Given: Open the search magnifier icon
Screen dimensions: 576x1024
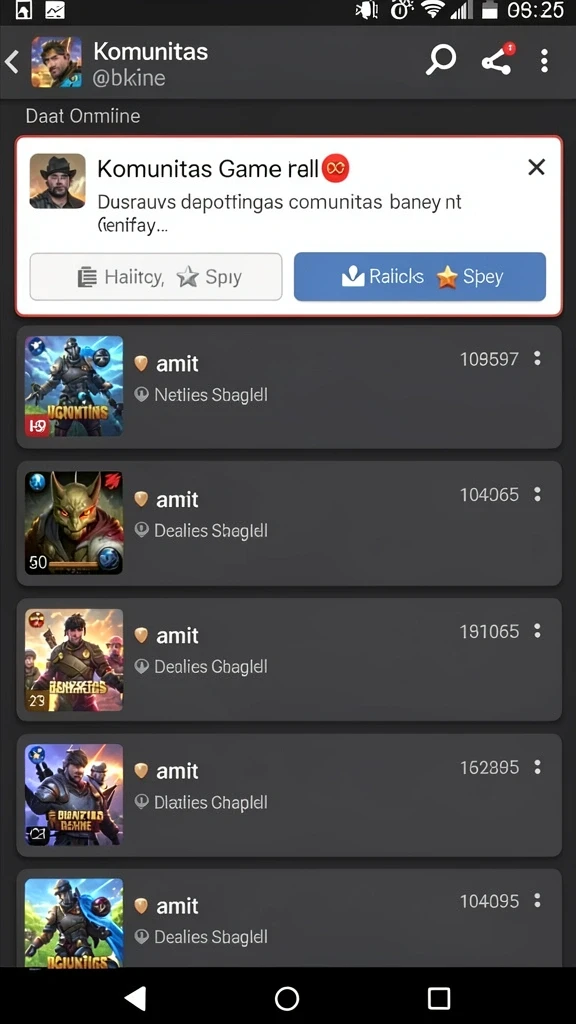Looking at the screenshot, I should coord(441,61).
